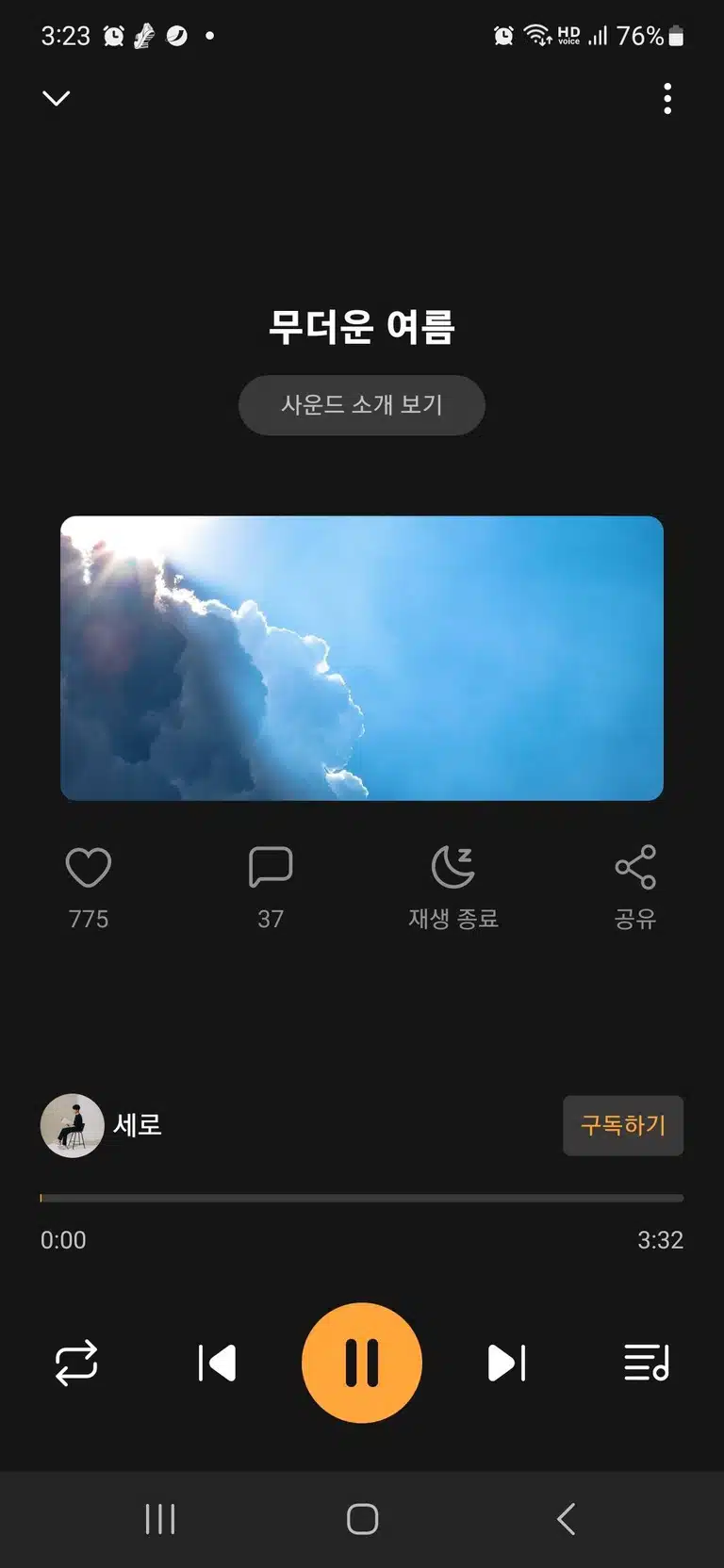Viewport: 724px width, 1568px height.
Task: Skip to the next track
Action: [507, 1363]
